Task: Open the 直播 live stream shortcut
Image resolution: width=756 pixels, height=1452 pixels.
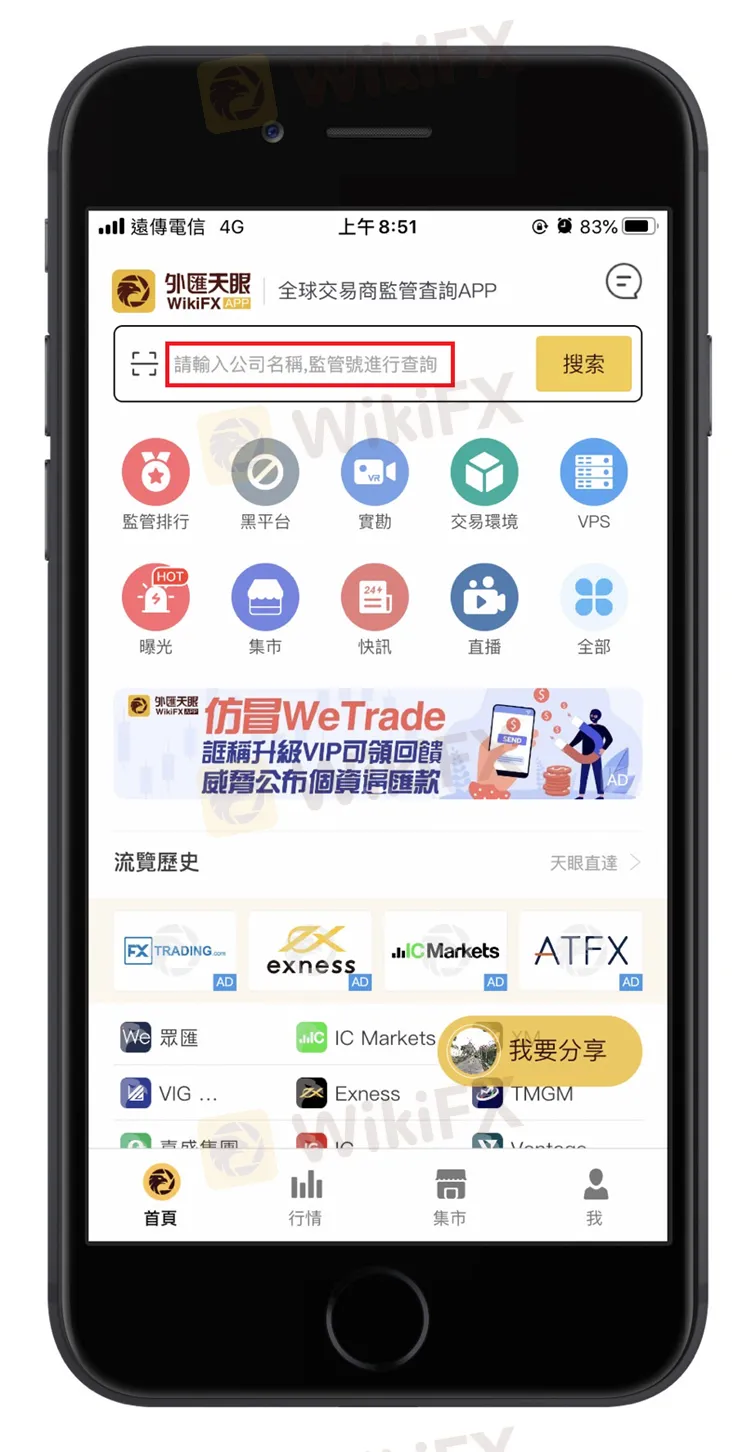Action: [484, 598]
